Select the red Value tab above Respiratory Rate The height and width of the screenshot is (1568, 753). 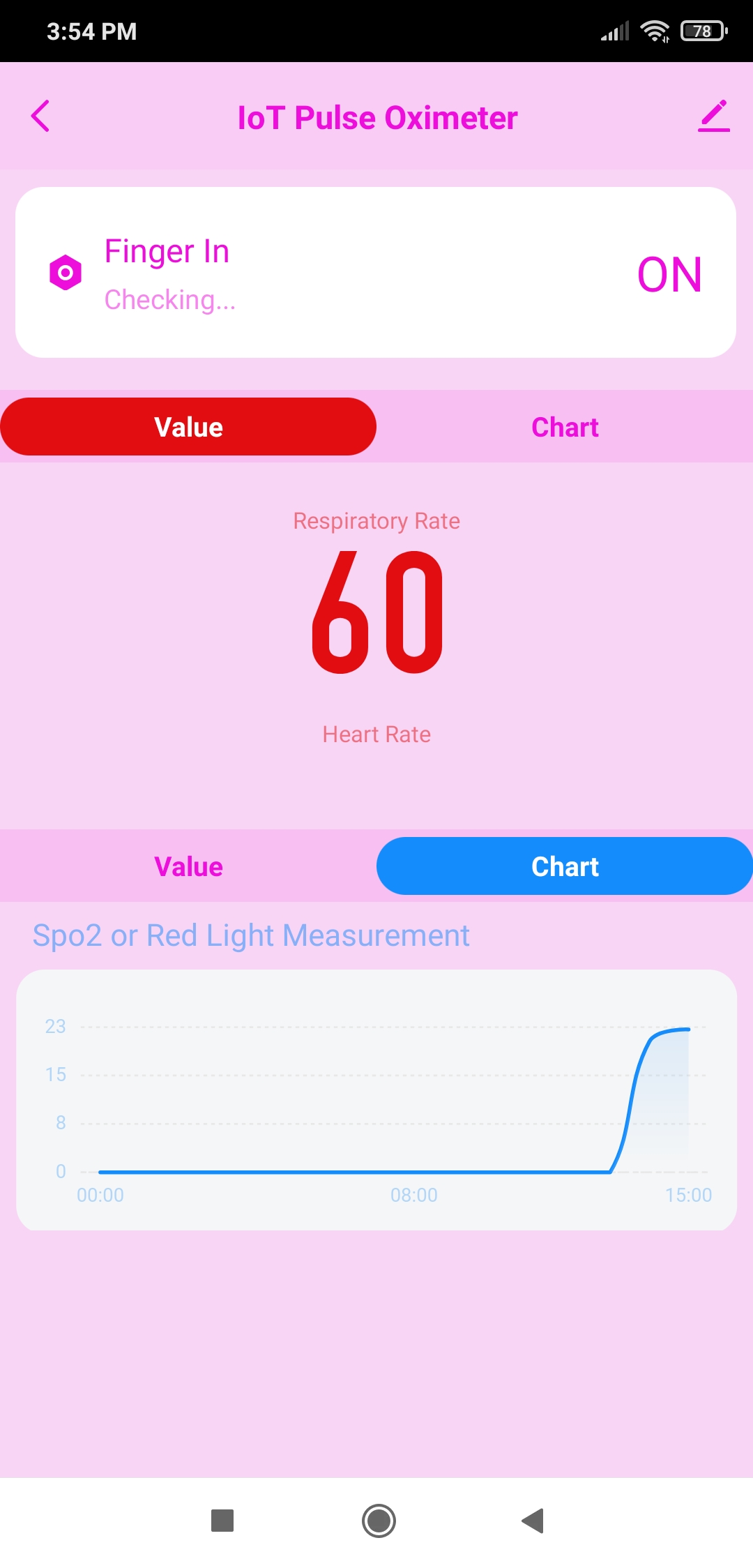point(188,427)
